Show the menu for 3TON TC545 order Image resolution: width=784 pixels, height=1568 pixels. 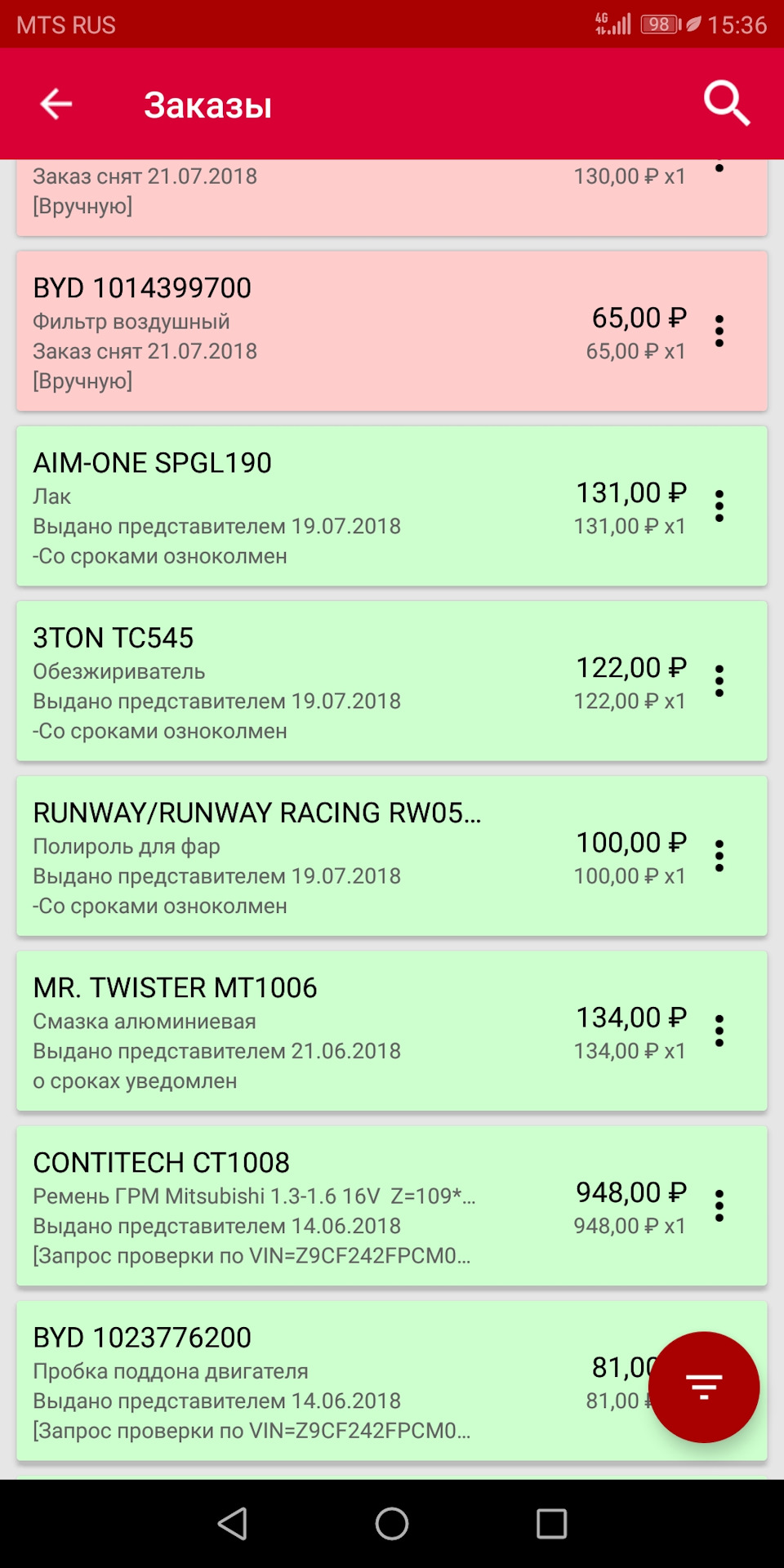point(719,681)
